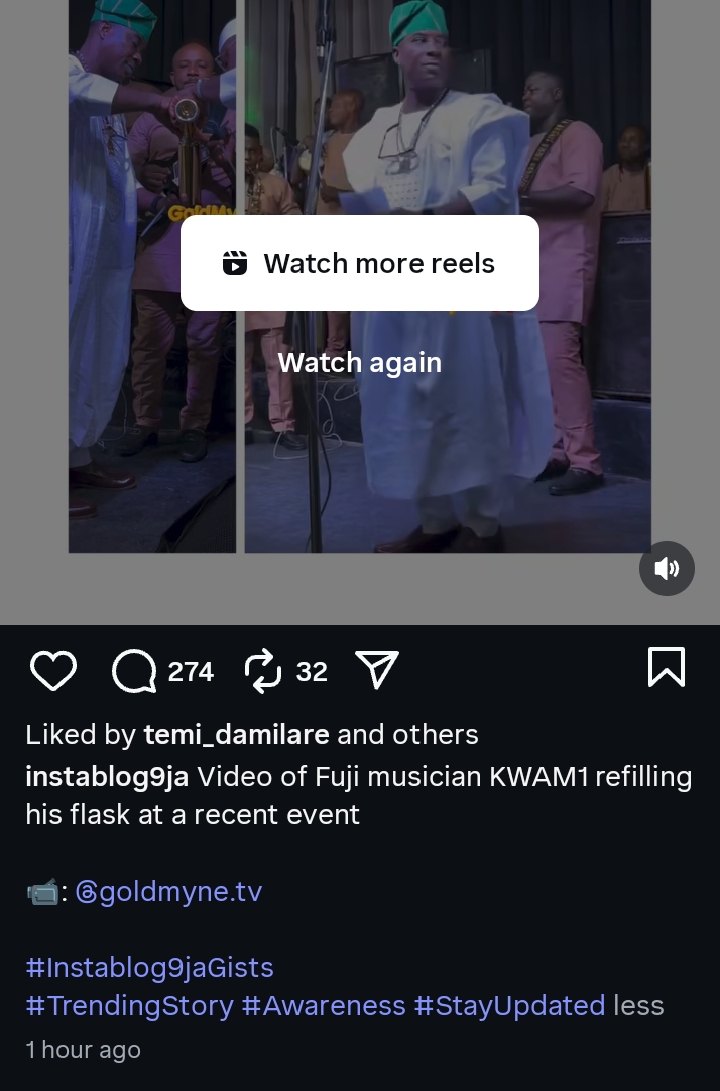Like the KWAM1 video post
The height and width of the screenshot is (1091, 720).
[x=53, y=670]
